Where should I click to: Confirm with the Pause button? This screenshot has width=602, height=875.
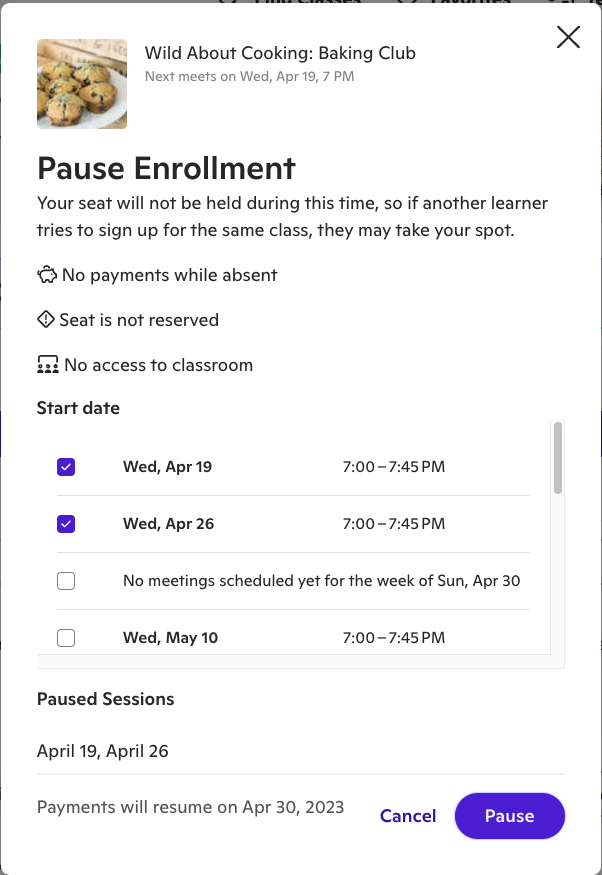click(509, 816)
